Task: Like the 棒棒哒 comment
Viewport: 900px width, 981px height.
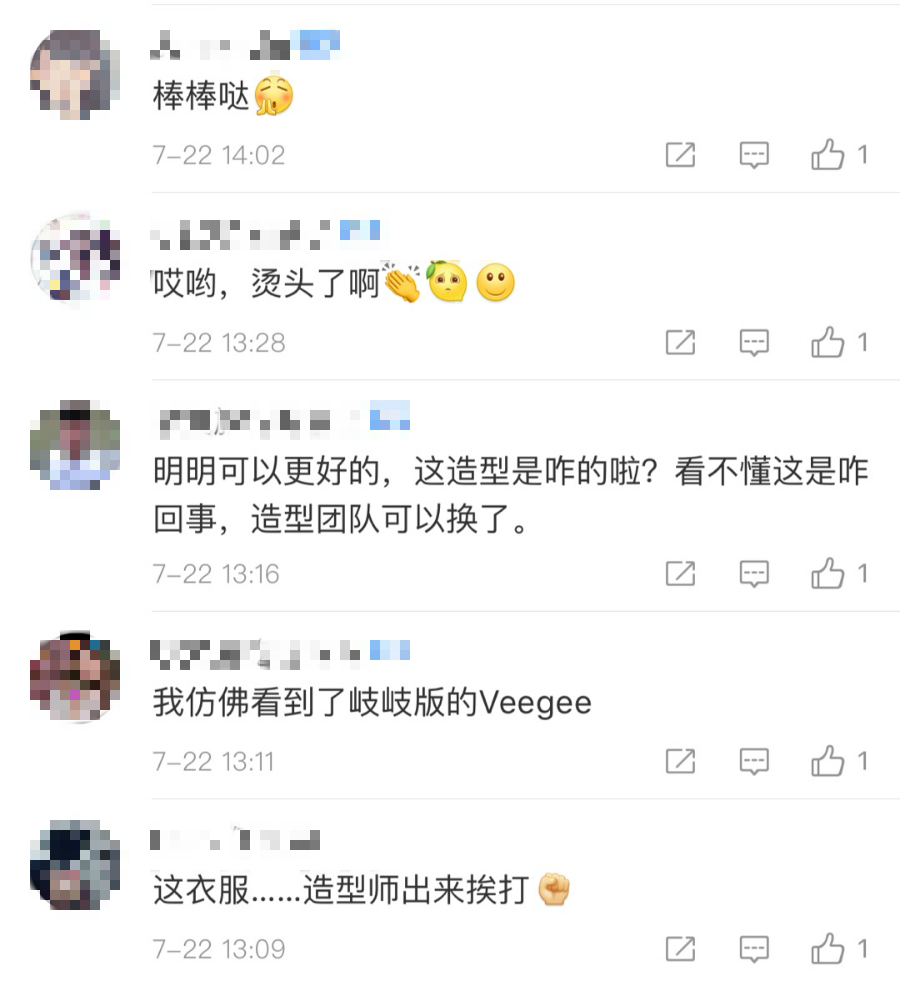Action: tap(828, 155)
